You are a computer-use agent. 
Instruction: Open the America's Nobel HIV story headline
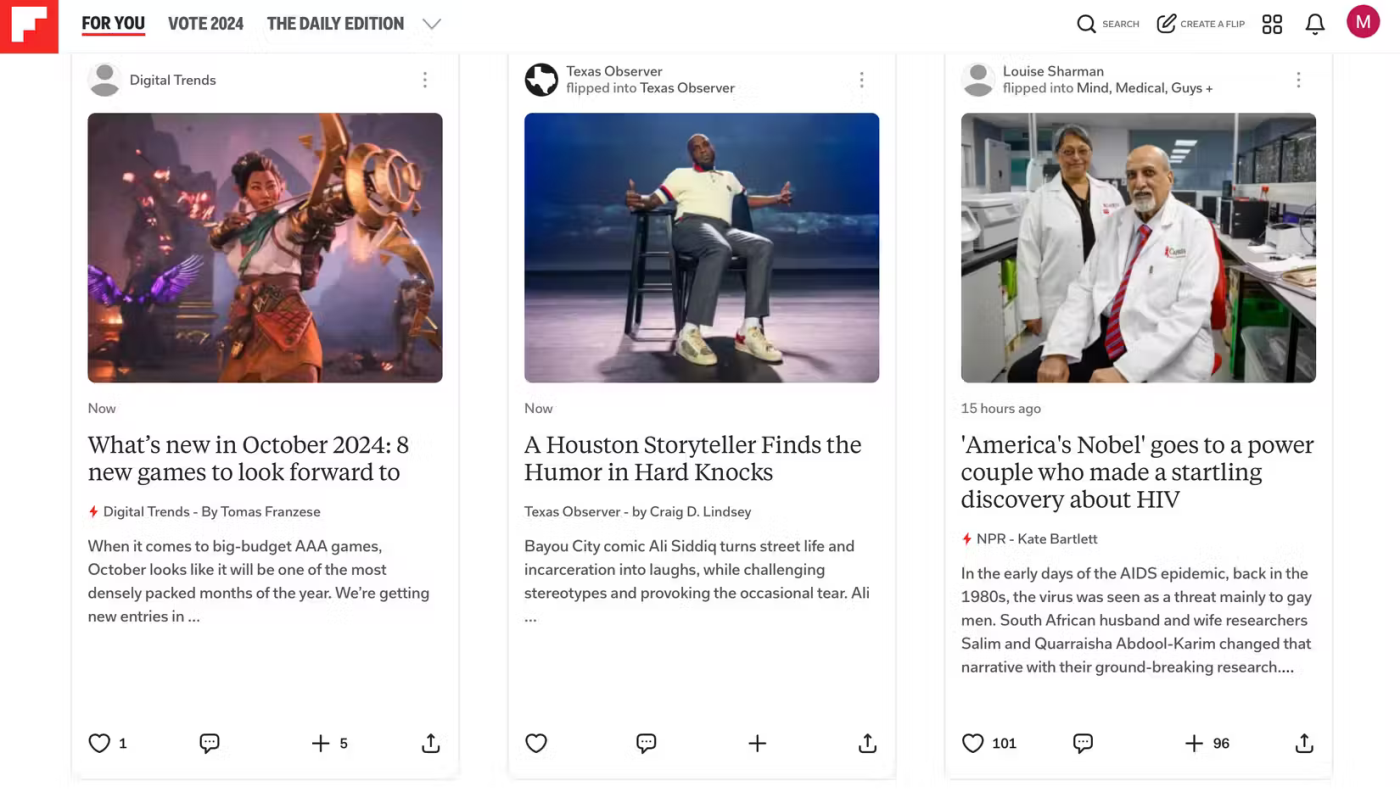[x=1137, y=471]
